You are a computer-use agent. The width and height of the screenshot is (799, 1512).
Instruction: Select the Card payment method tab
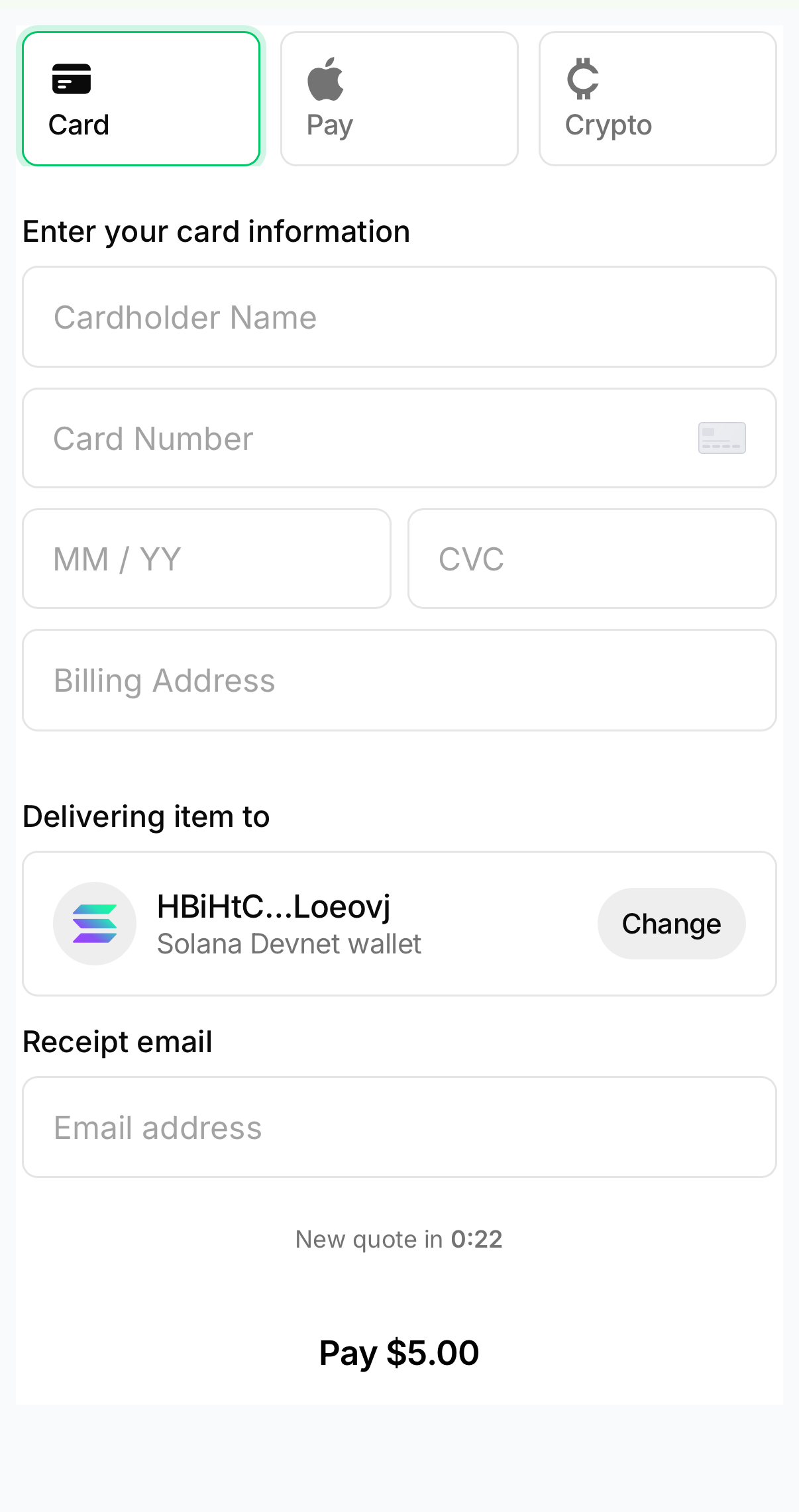pyautogui.click(x=140, y=97)
